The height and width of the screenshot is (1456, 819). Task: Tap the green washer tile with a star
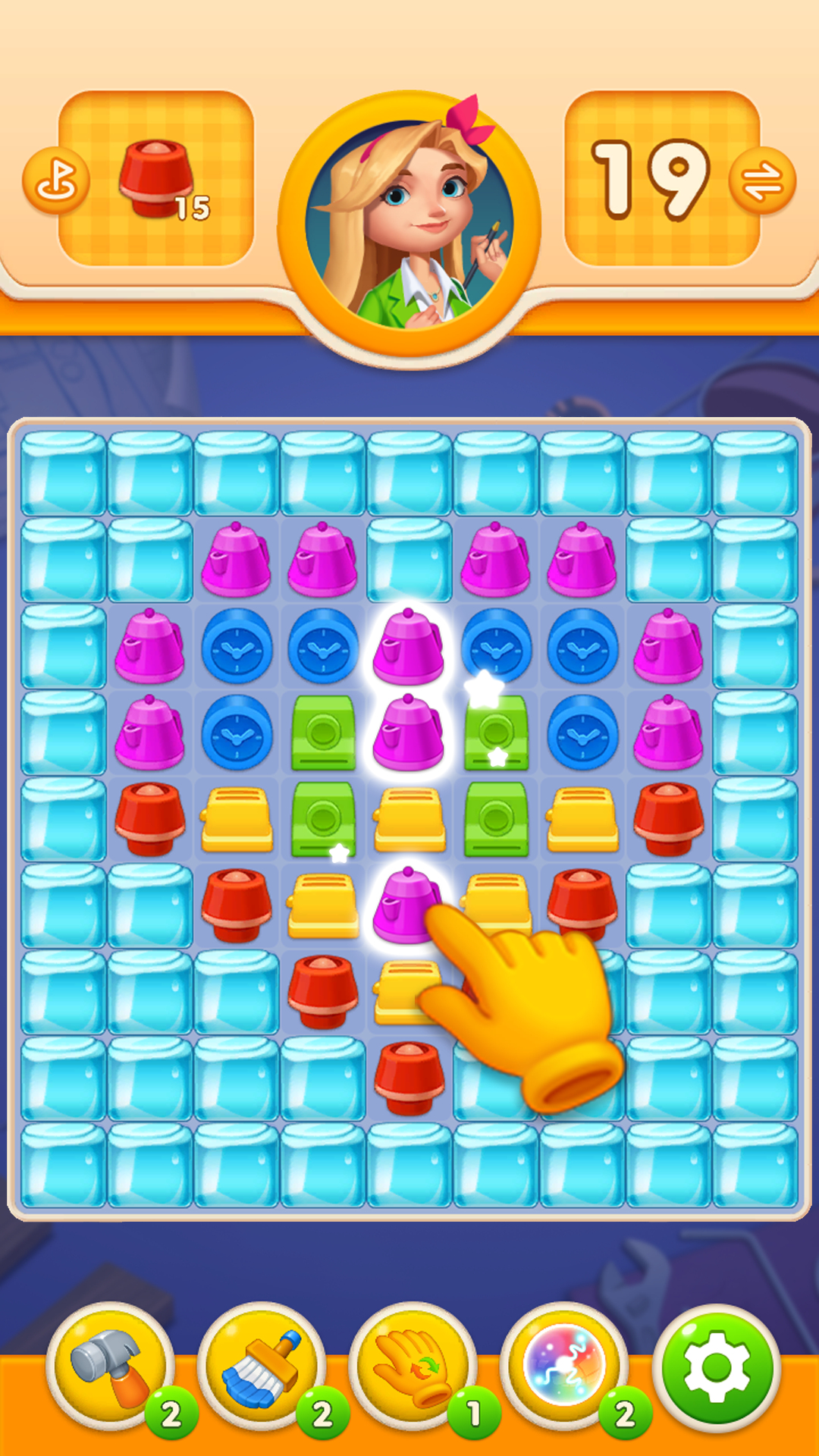click(x=495, y=732)
